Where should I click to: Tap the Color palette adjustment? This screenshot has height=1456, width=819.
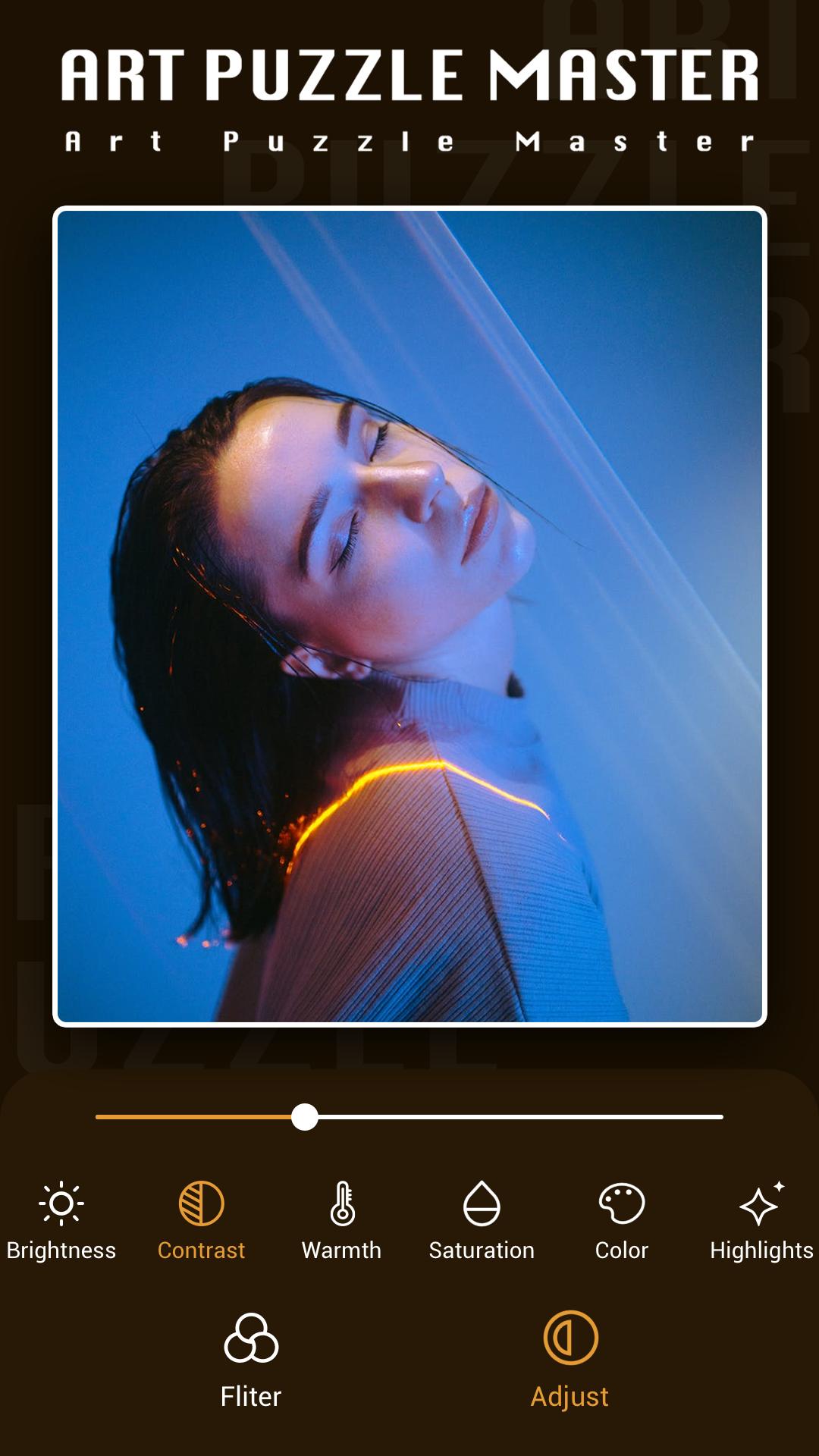pos(622,1219)
